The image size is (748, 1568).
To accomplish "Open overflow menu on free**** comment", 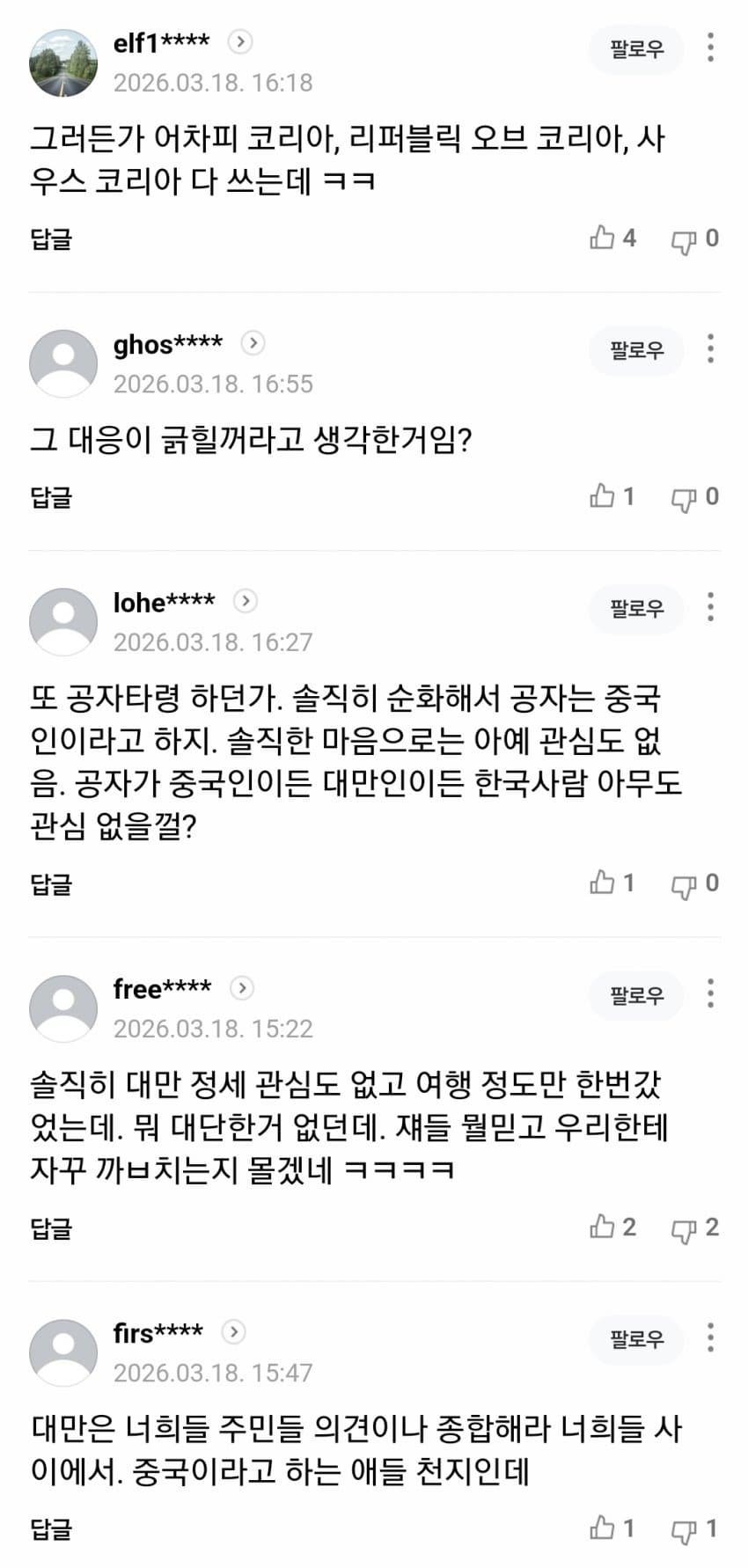I will 710,993.
